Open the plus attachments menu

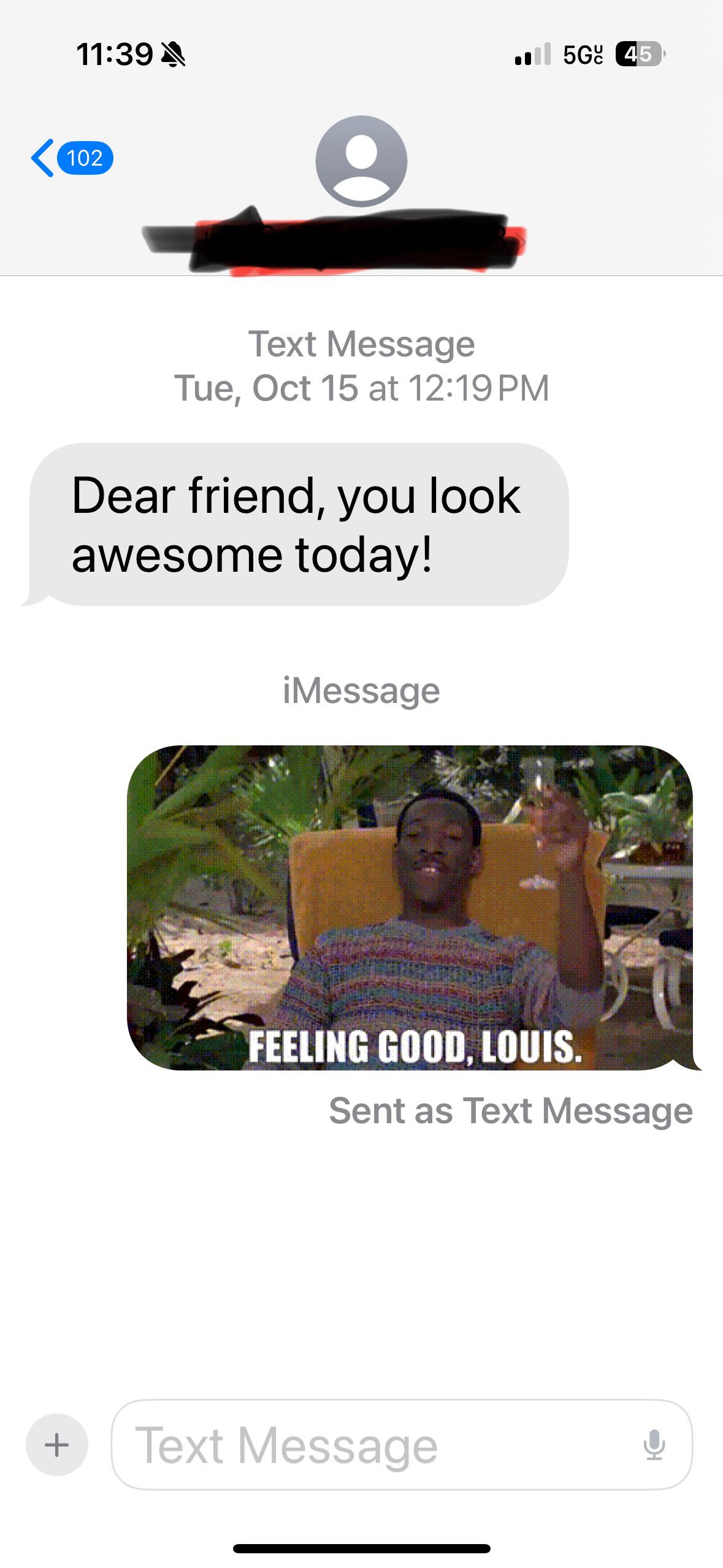tap(57, 1445)
